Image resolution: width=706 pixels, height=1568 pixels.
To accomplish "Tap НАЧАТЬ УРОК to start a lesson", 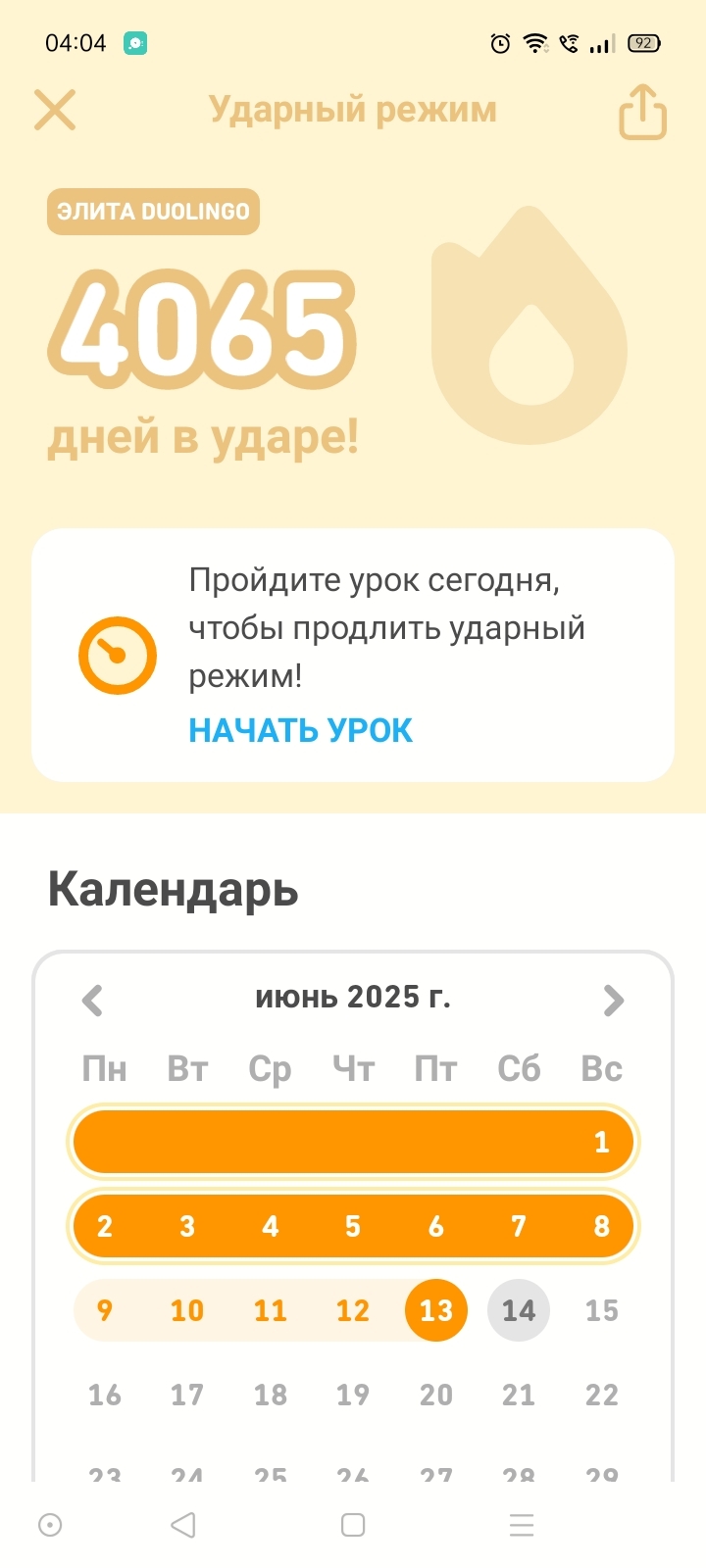I will pos(300,730).
